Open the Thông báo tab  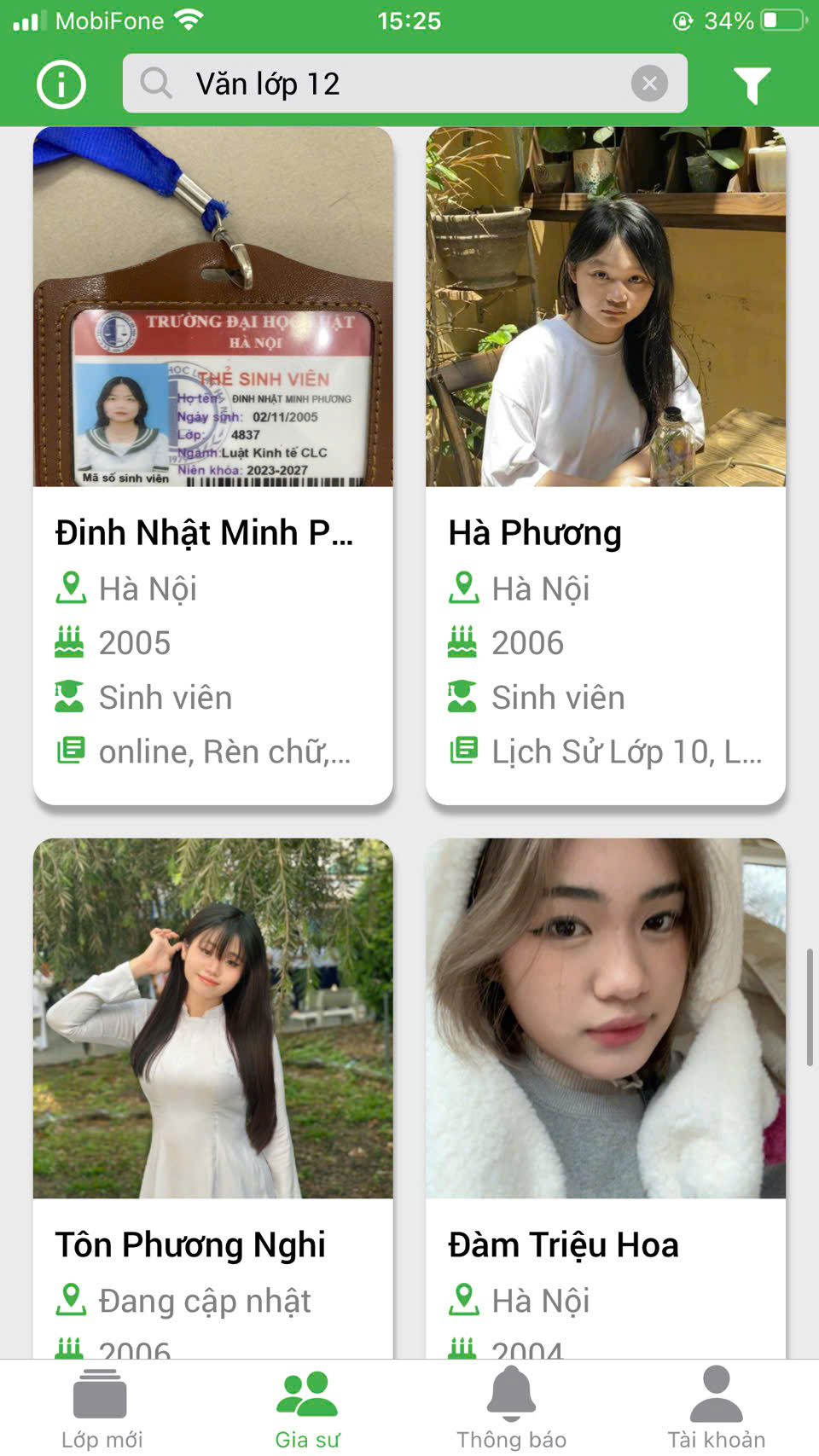click(x=512, y=1409)
